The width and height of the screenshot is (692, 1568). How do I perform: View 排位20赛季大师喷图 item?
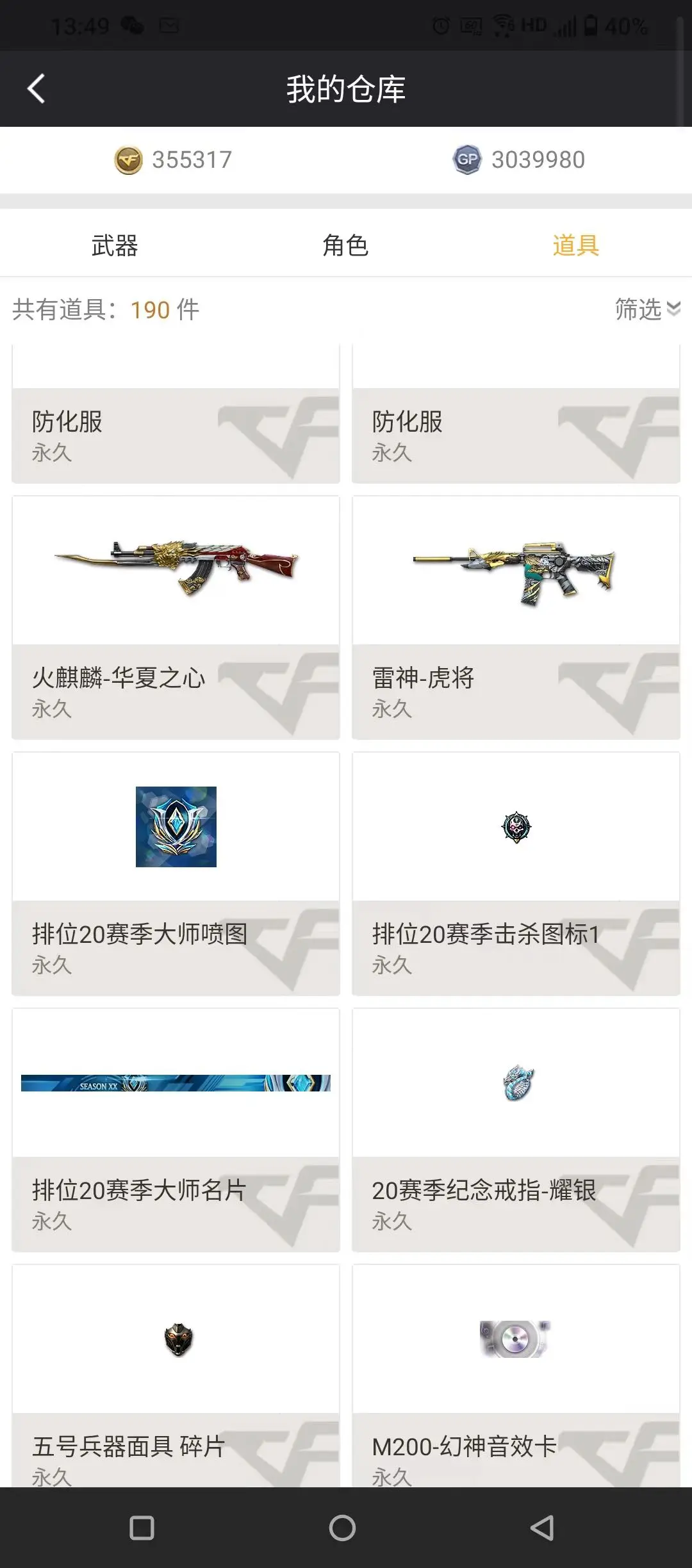click(x=176, y=874)
